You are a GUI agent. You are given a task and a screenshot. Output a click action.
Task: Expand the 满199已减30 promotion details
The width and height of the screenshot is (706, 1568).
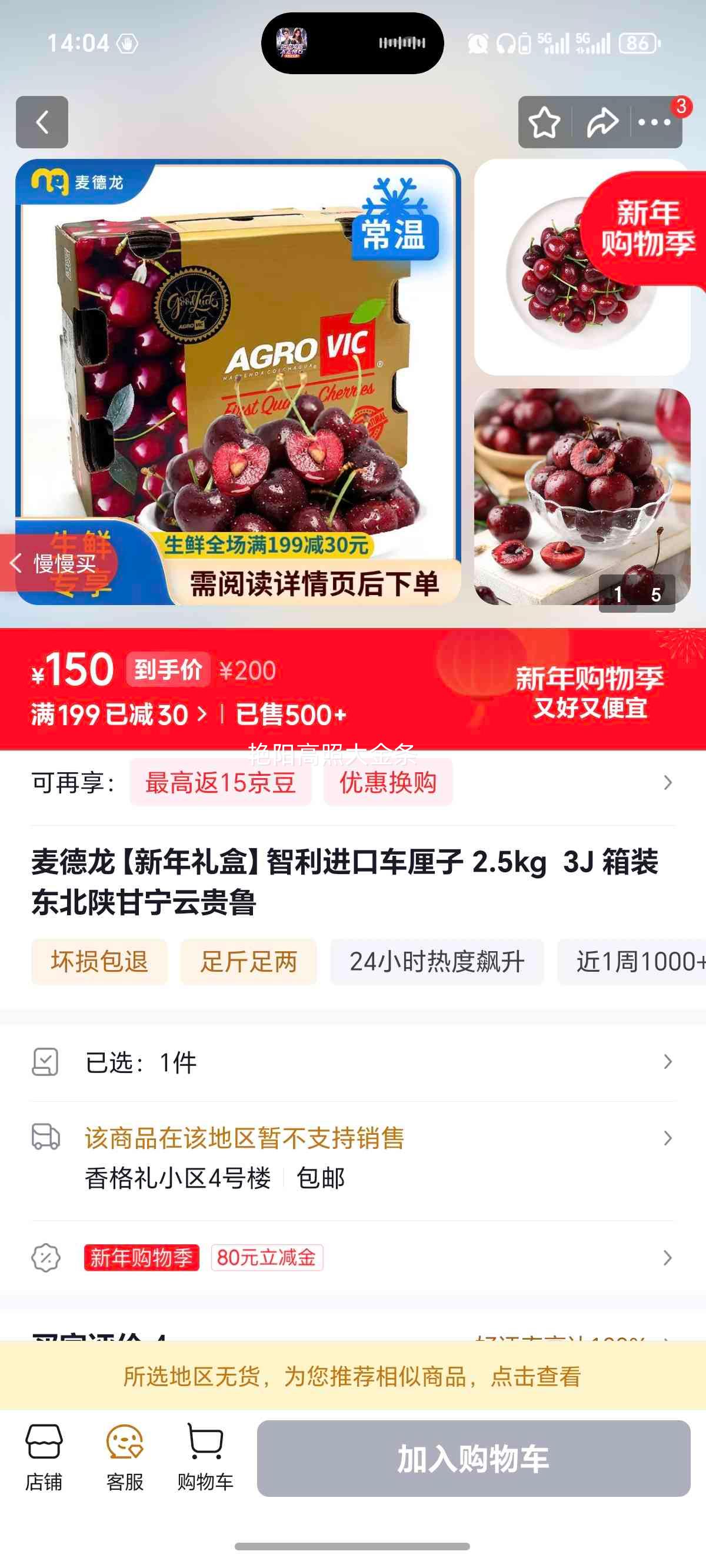tap(109, 716)
